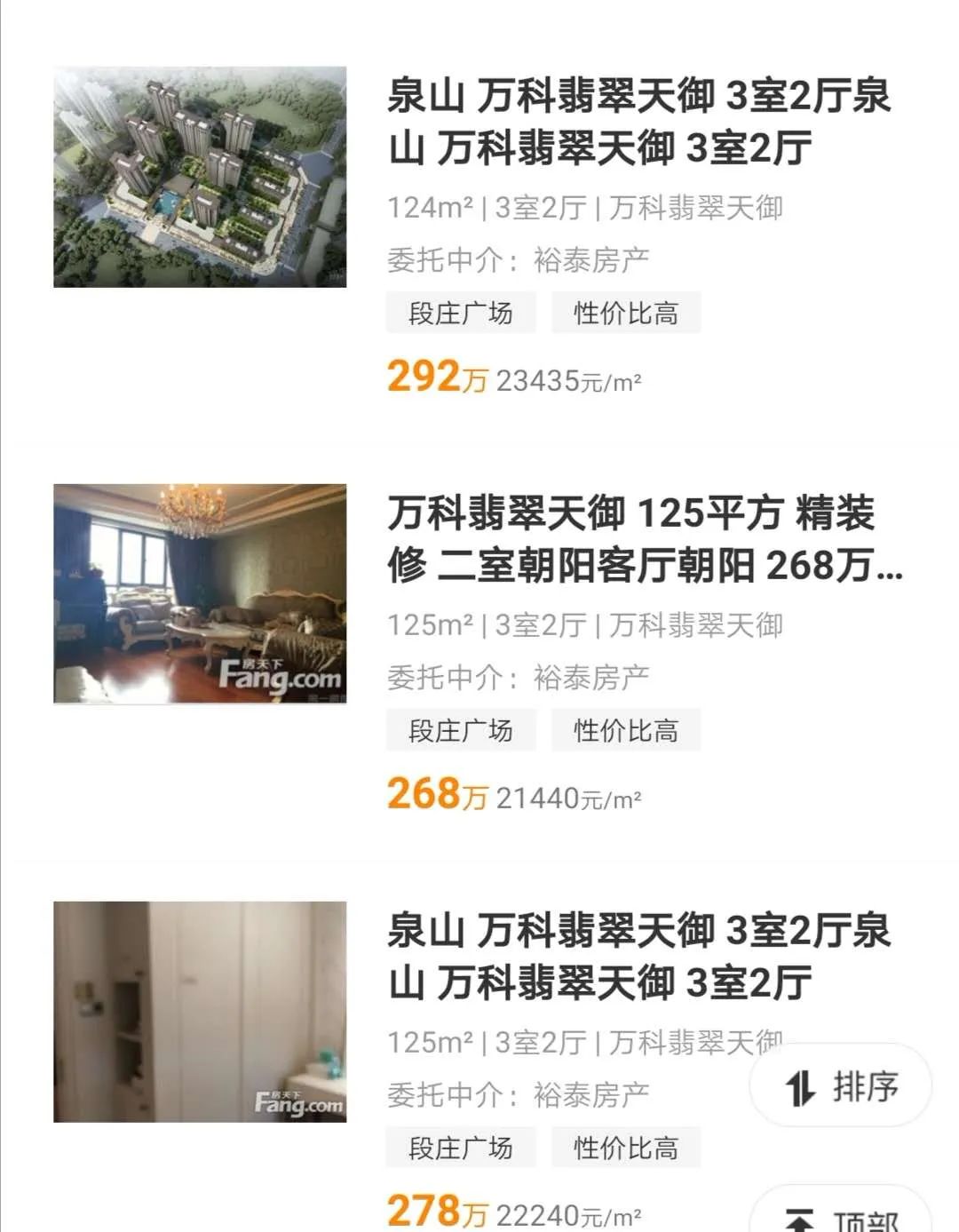Select the 性价比高 tag on the first listing
Image resolution: width=959 pixels, height=1232 pixels.
tap(624, 314)
